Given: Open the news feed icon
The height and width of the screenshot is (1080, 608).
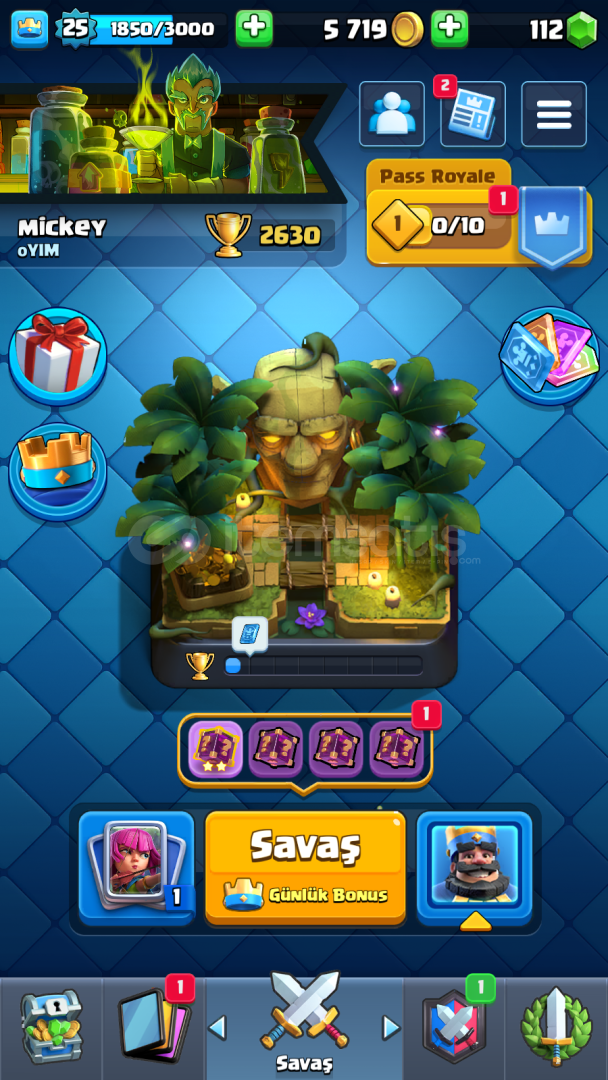Looking at the screenshot, I should 472,114.
